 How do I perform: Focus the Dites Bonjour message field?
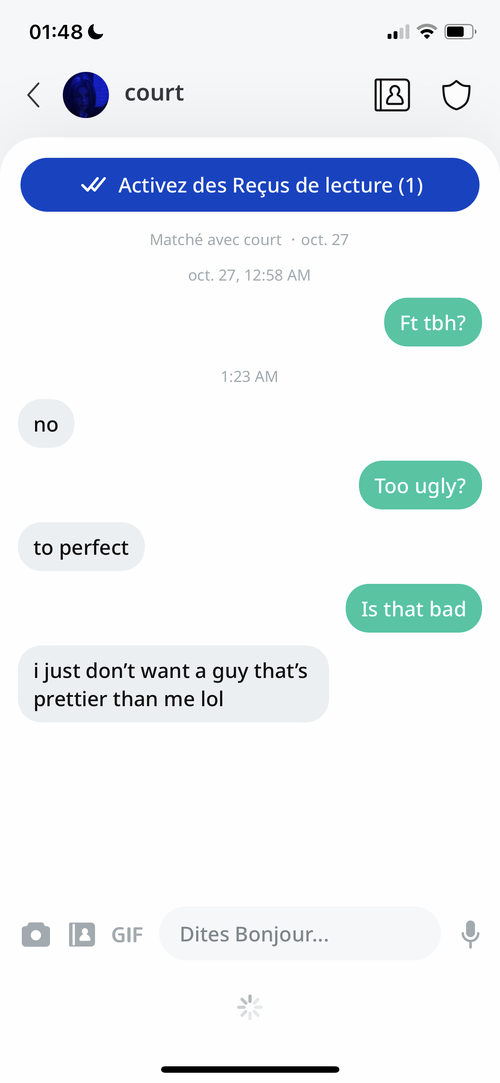click(300, 934)
